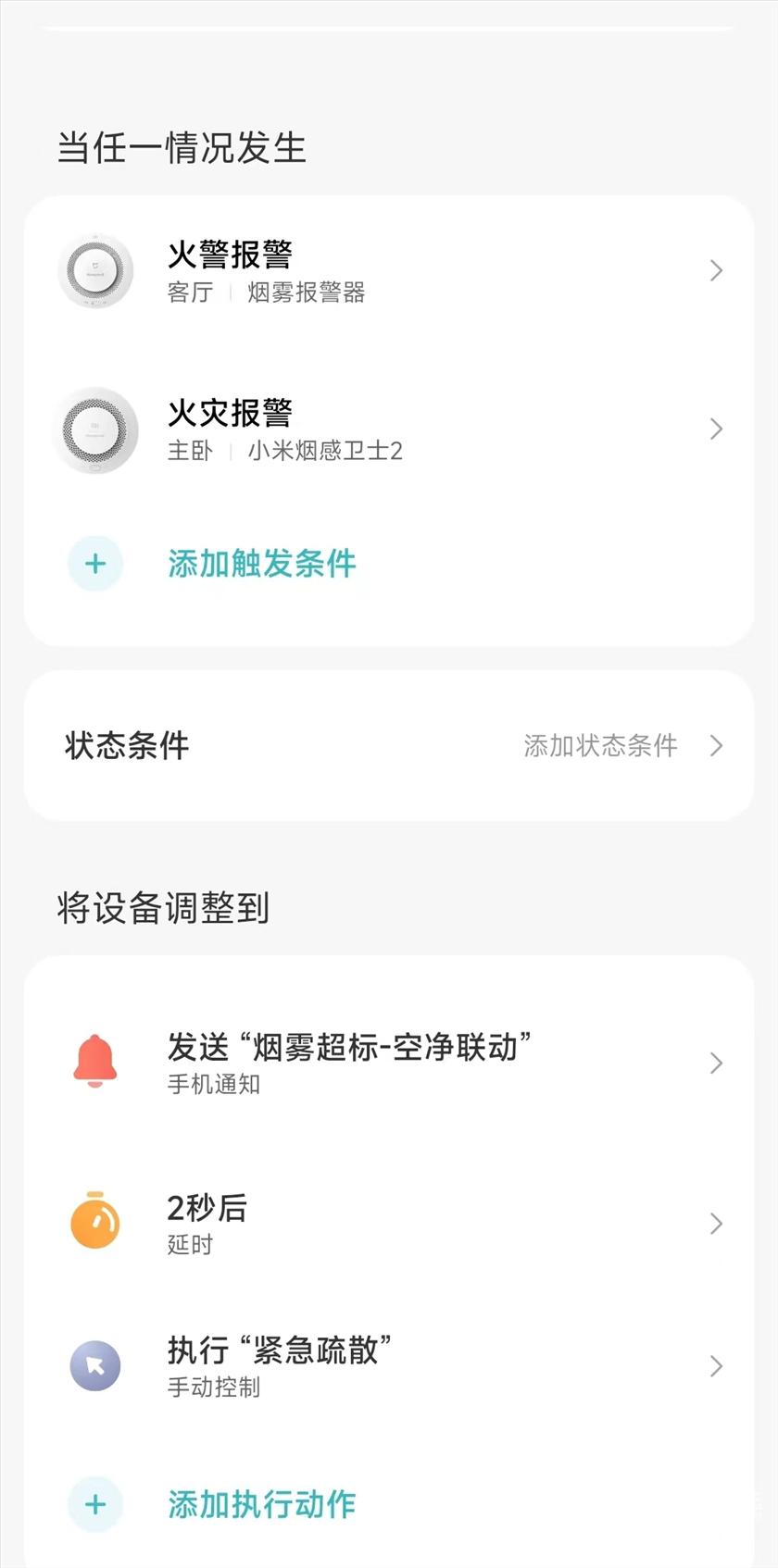Open 添加状态条件 row

coord(389,745)
